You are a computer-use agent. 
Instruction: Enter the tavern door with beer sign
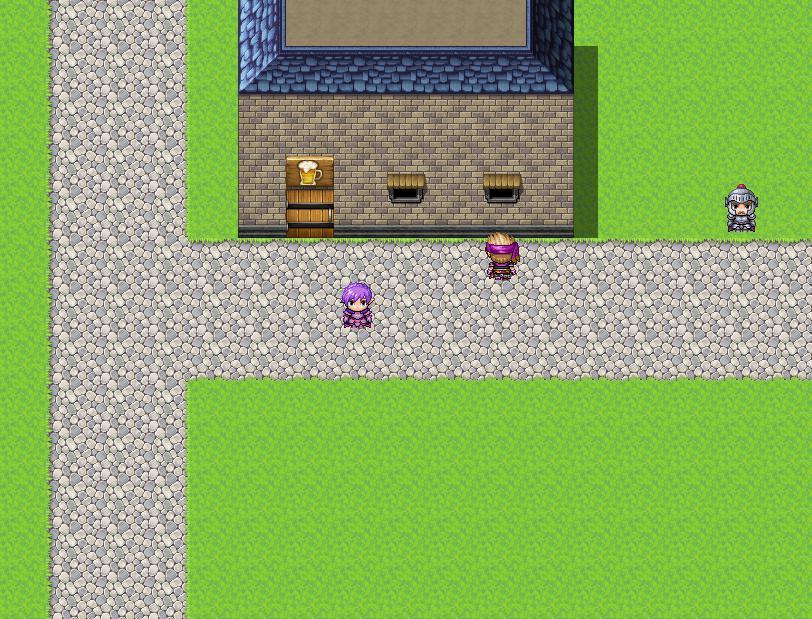tap(310, 209)
